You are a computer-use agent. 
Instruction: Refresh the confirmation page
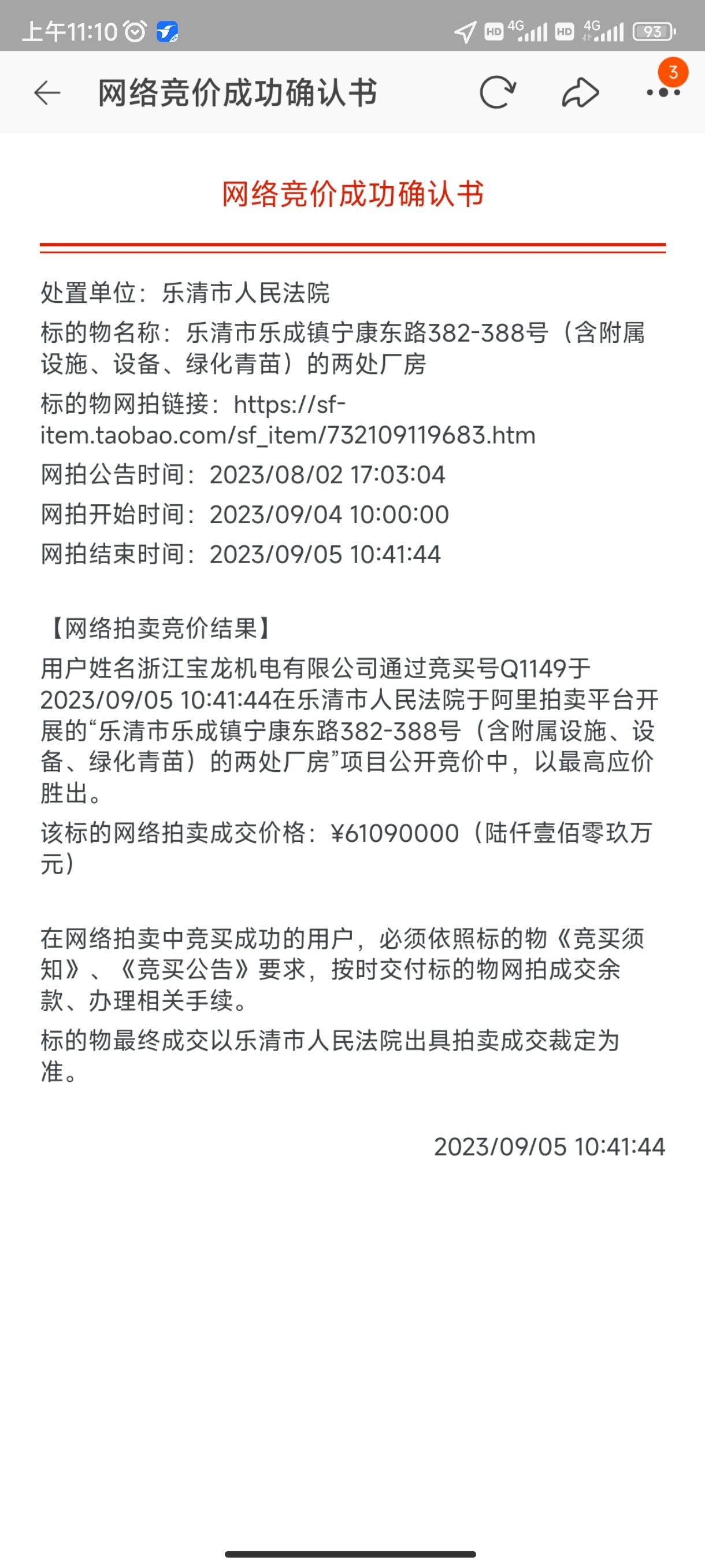pyautogui.click(x=498, y=93)
